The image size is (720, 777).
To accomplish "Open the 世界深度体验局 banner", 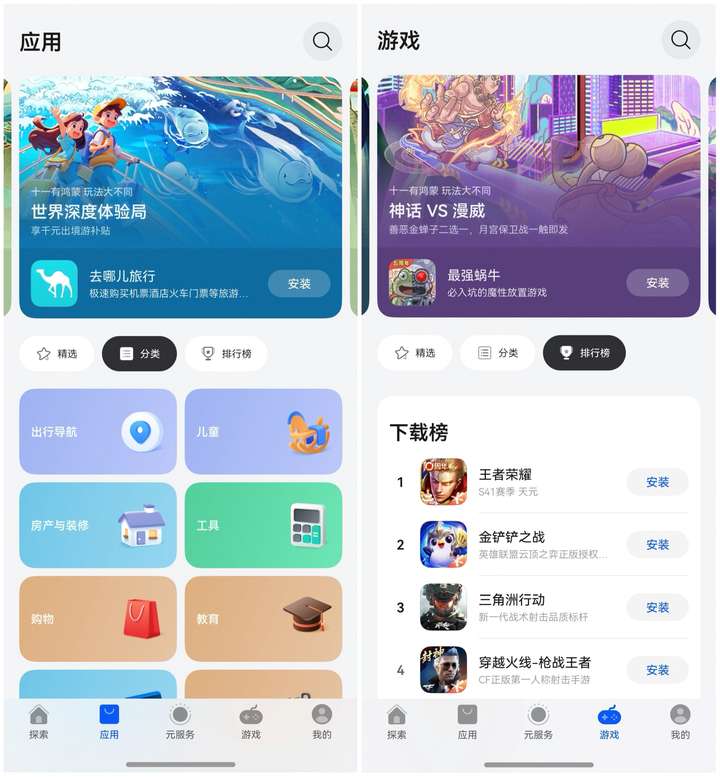I will coord(180,160).
